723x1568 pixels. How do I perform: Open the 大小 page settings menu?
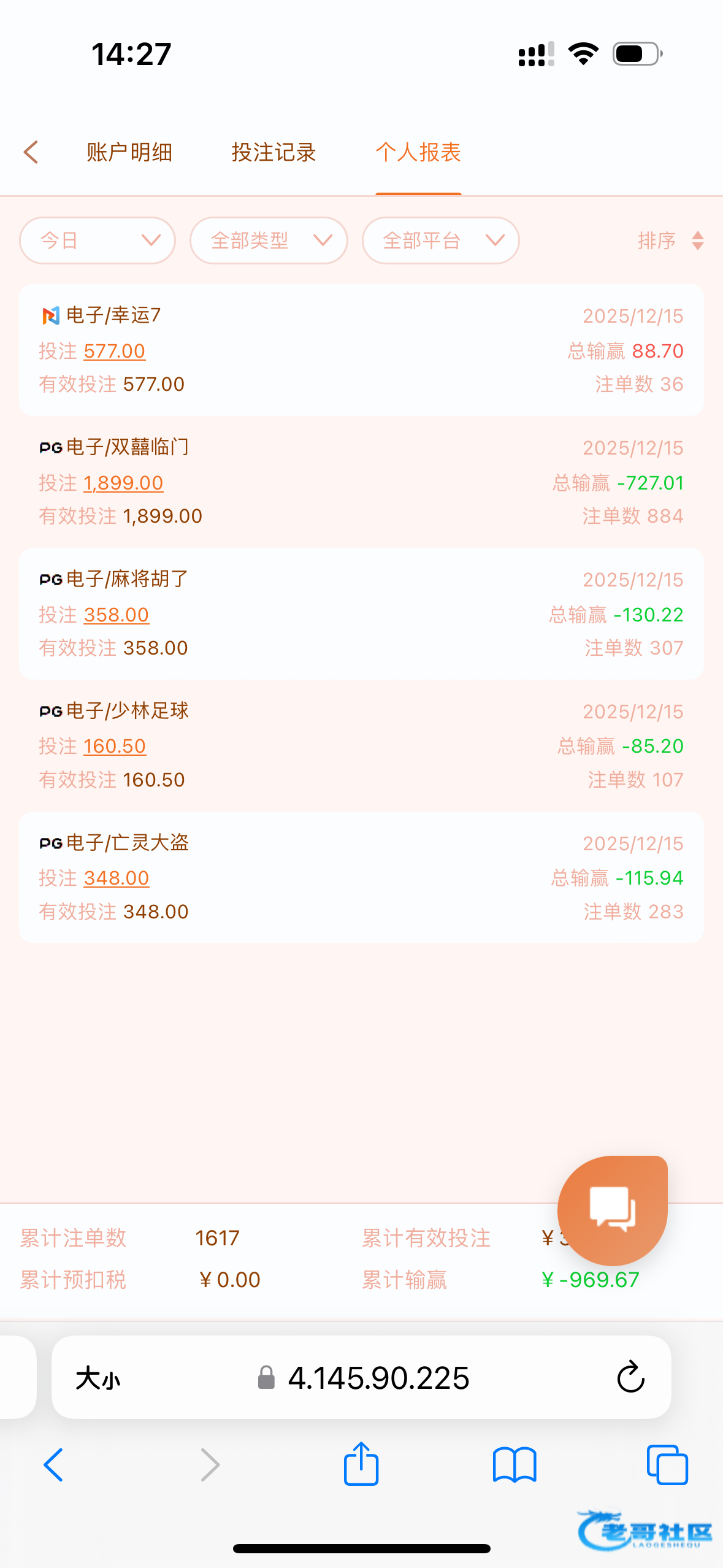pyautogui.click(x=98, y=1378)
